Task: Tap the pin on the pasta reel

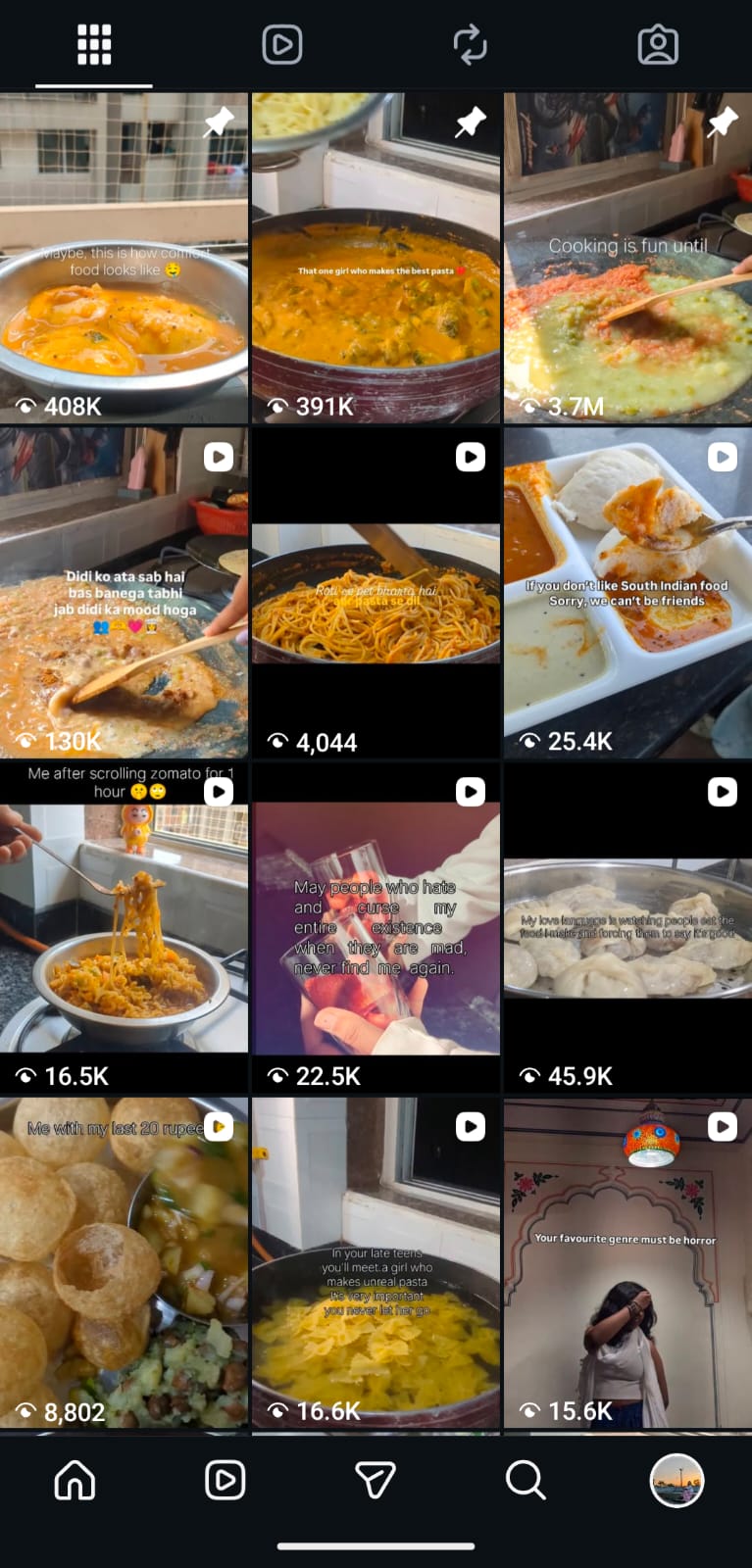Action: tap(470, 122)
